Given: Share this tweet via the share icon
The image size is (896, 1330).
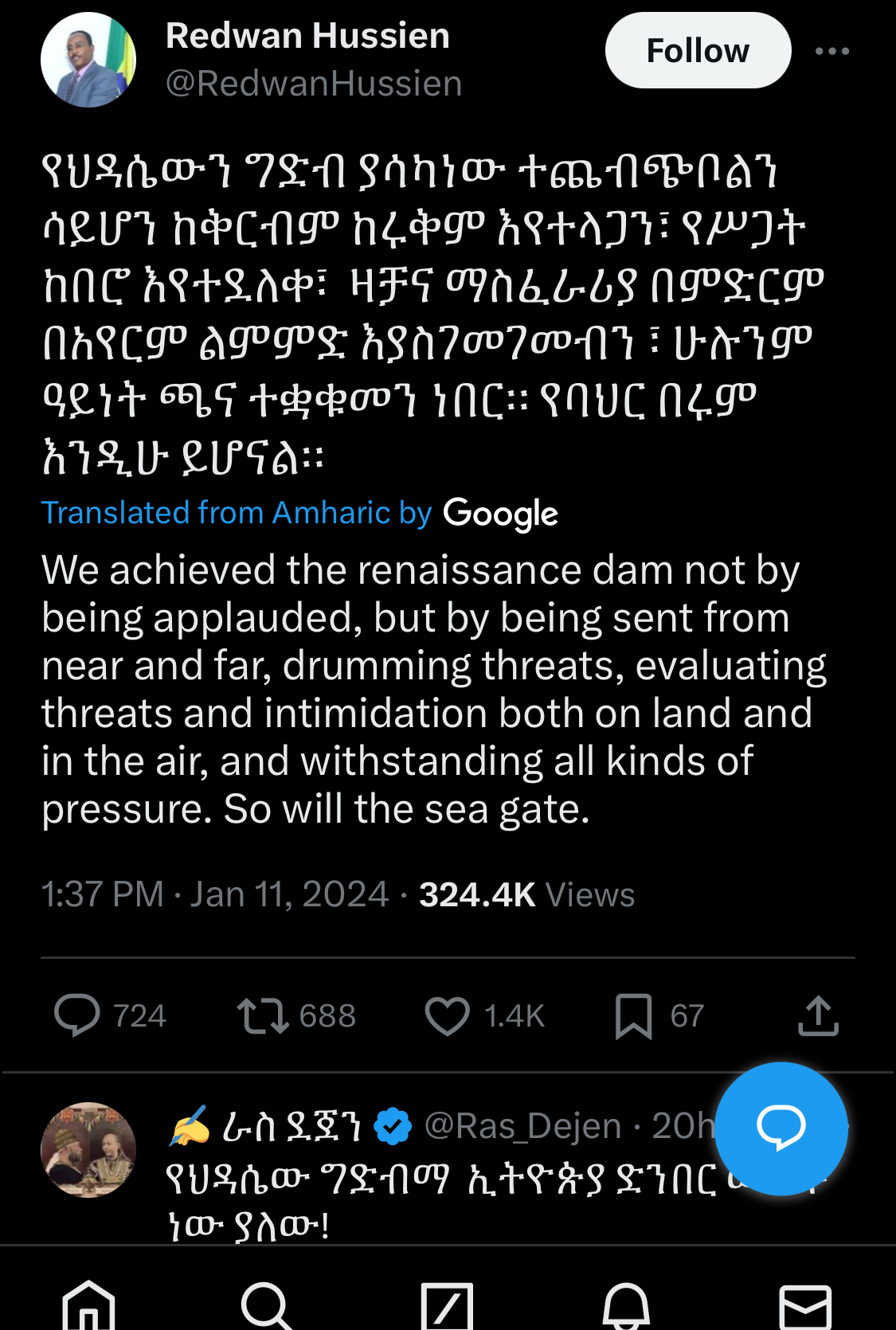Looking at the screenshot, I should coord(818,1015).
